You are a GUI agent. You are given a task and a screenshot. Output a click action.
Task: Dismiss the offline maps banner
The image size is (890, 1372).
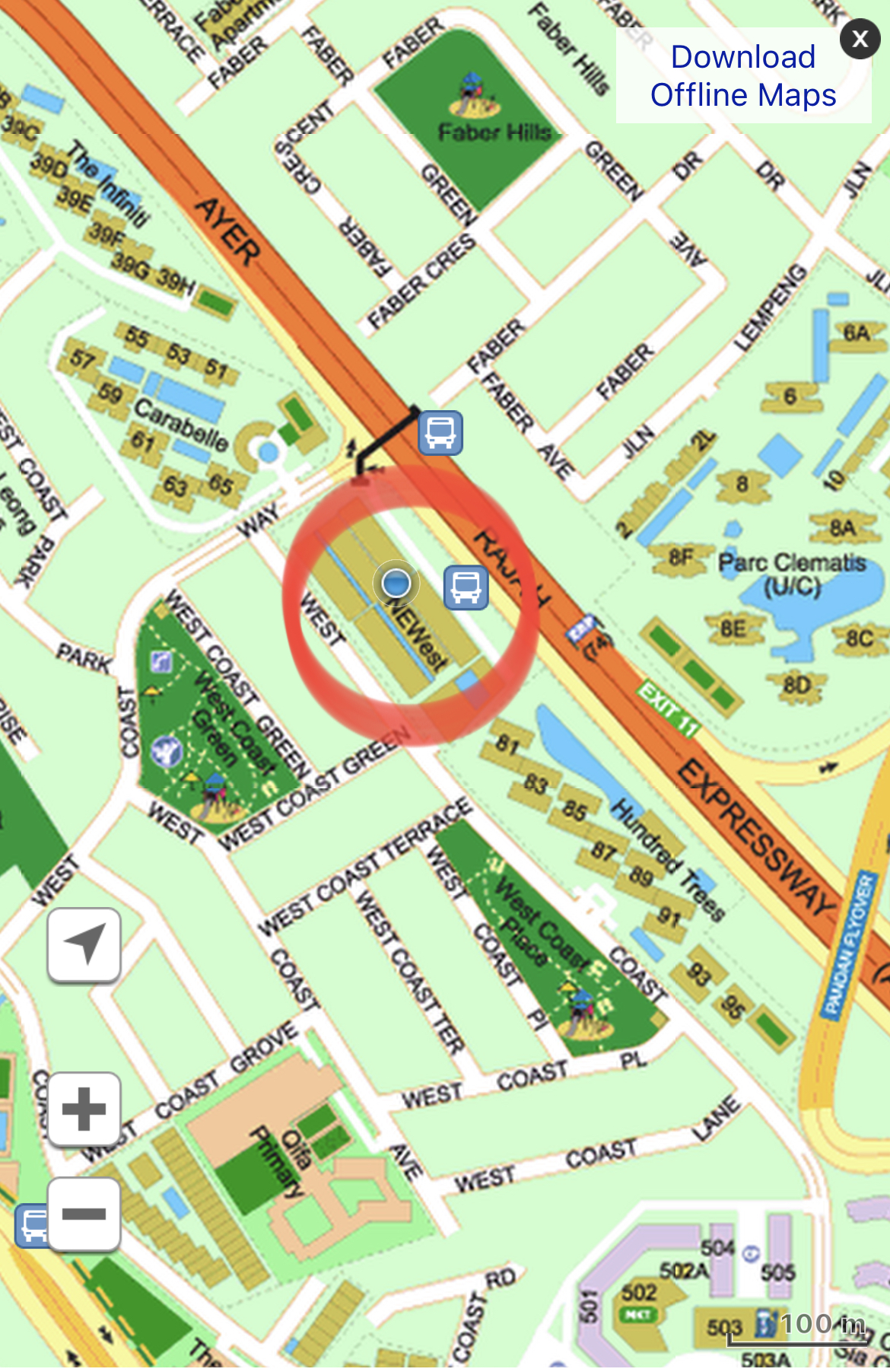(x=860, y=39)
